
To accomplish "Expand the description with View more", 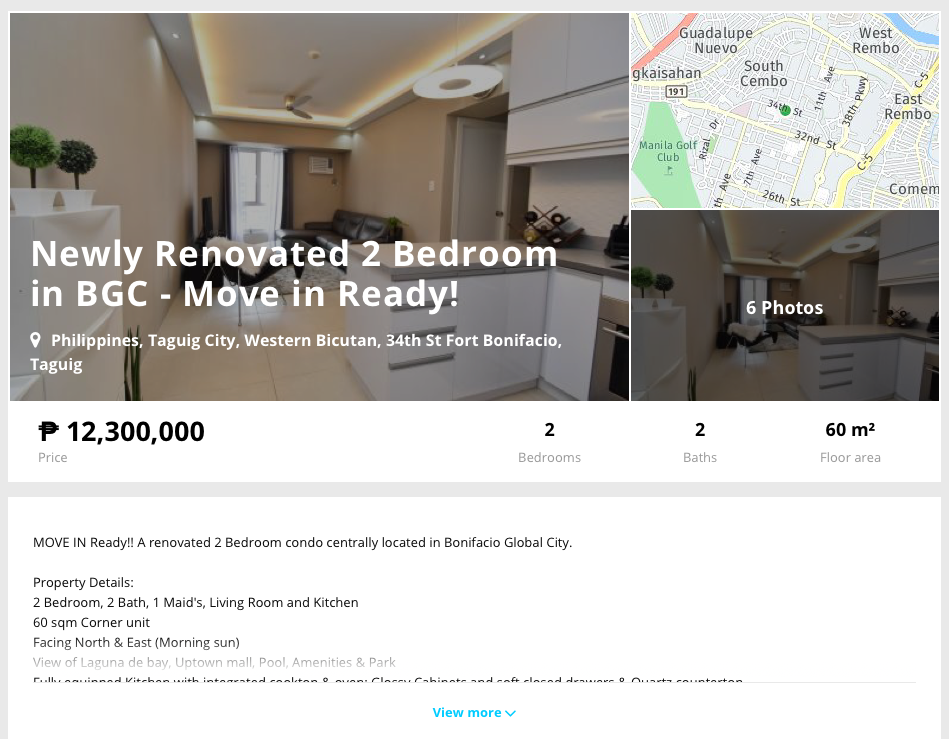I will (473, 713).
